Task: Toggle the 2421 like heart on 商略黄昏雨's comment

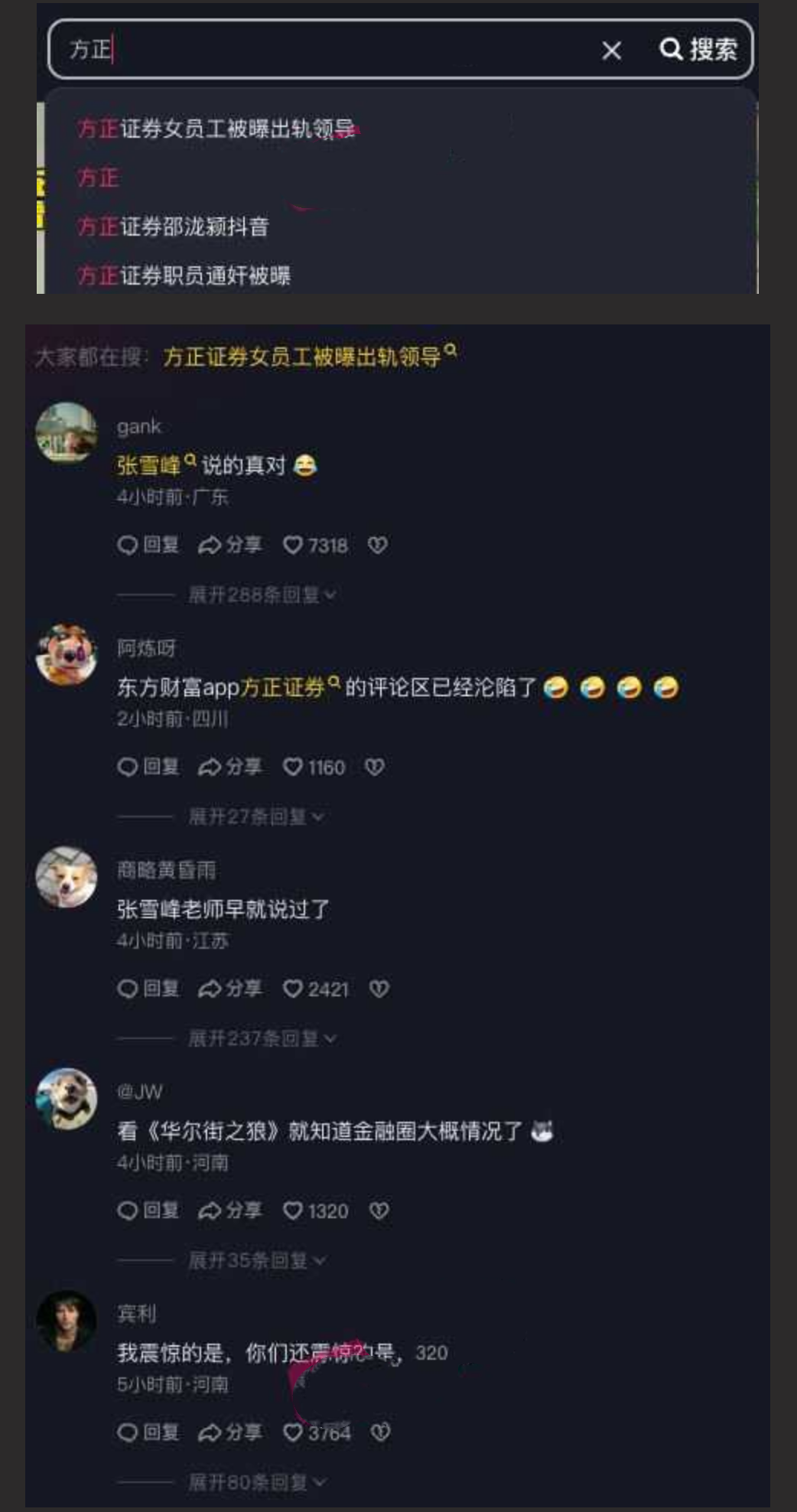Action: pos(294,988)
